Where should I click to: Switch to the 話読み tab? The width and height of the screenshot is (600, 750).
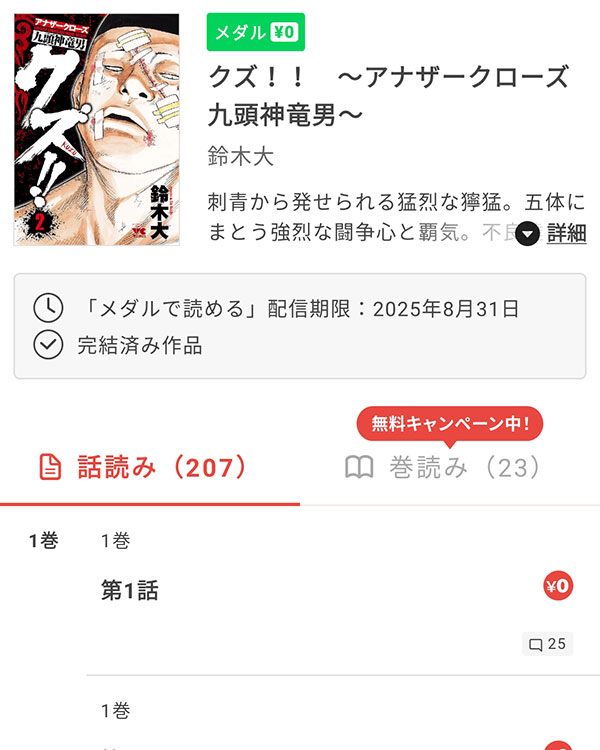coord(143,467)
